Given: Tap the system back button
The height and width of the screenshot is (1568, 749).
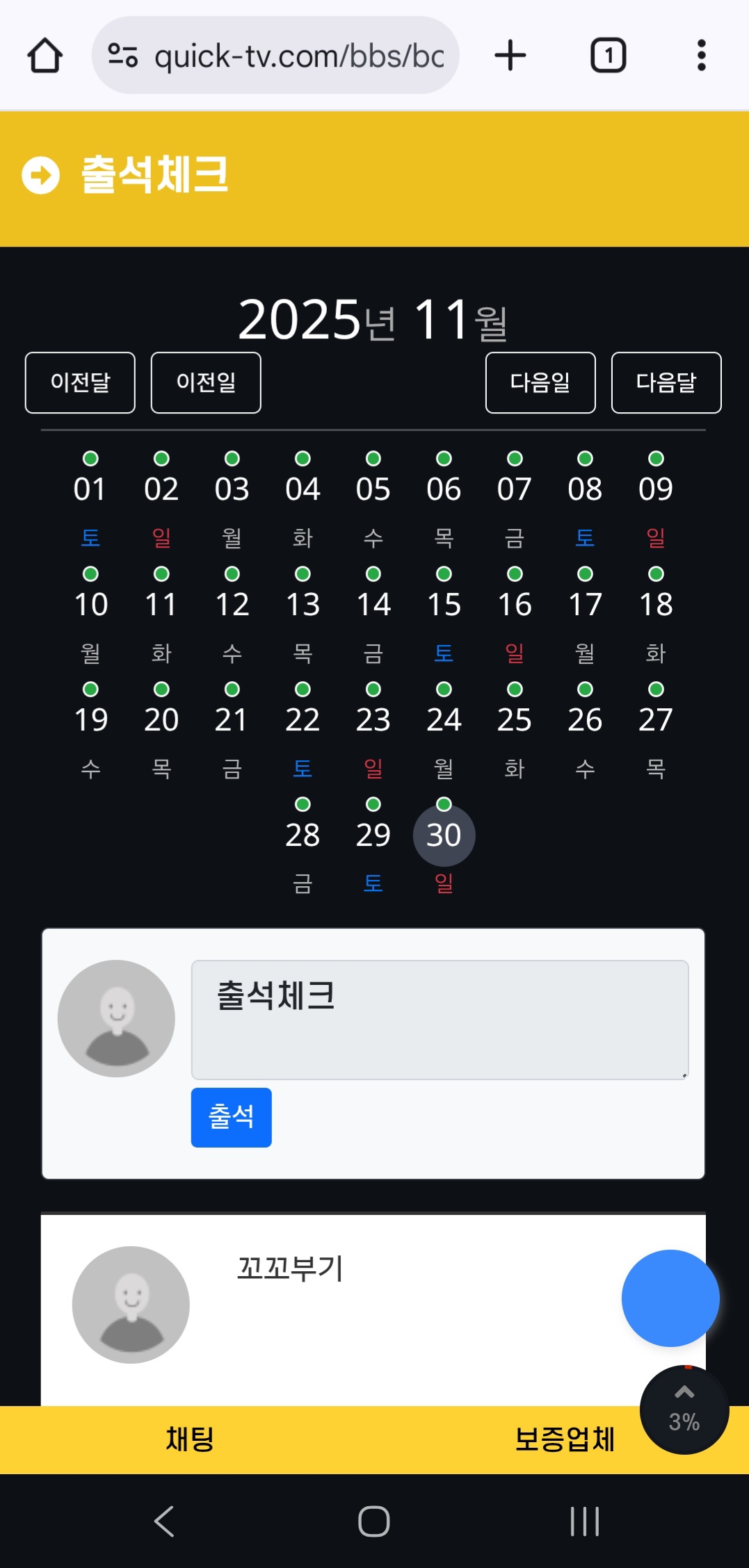Looking at the screenshot, I should click(x=164, y=1521).
